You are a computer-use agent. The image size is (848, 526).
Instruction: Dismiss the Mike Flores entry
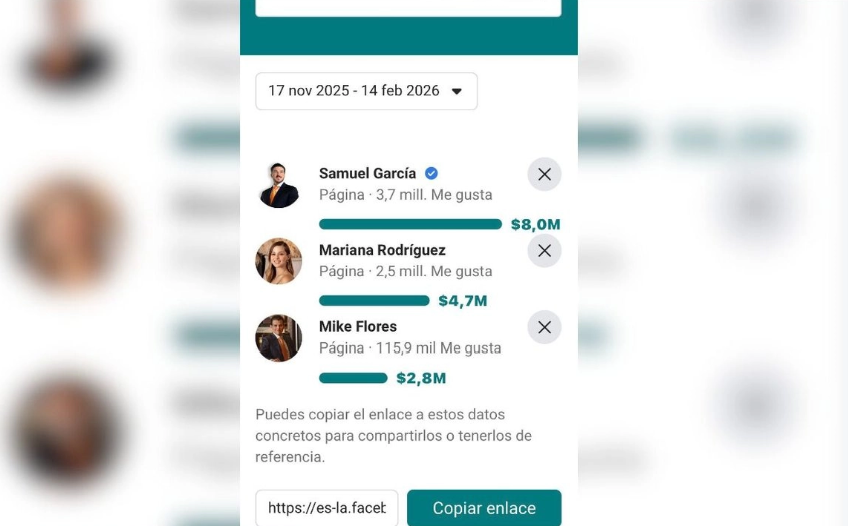[x=544, y=327]
